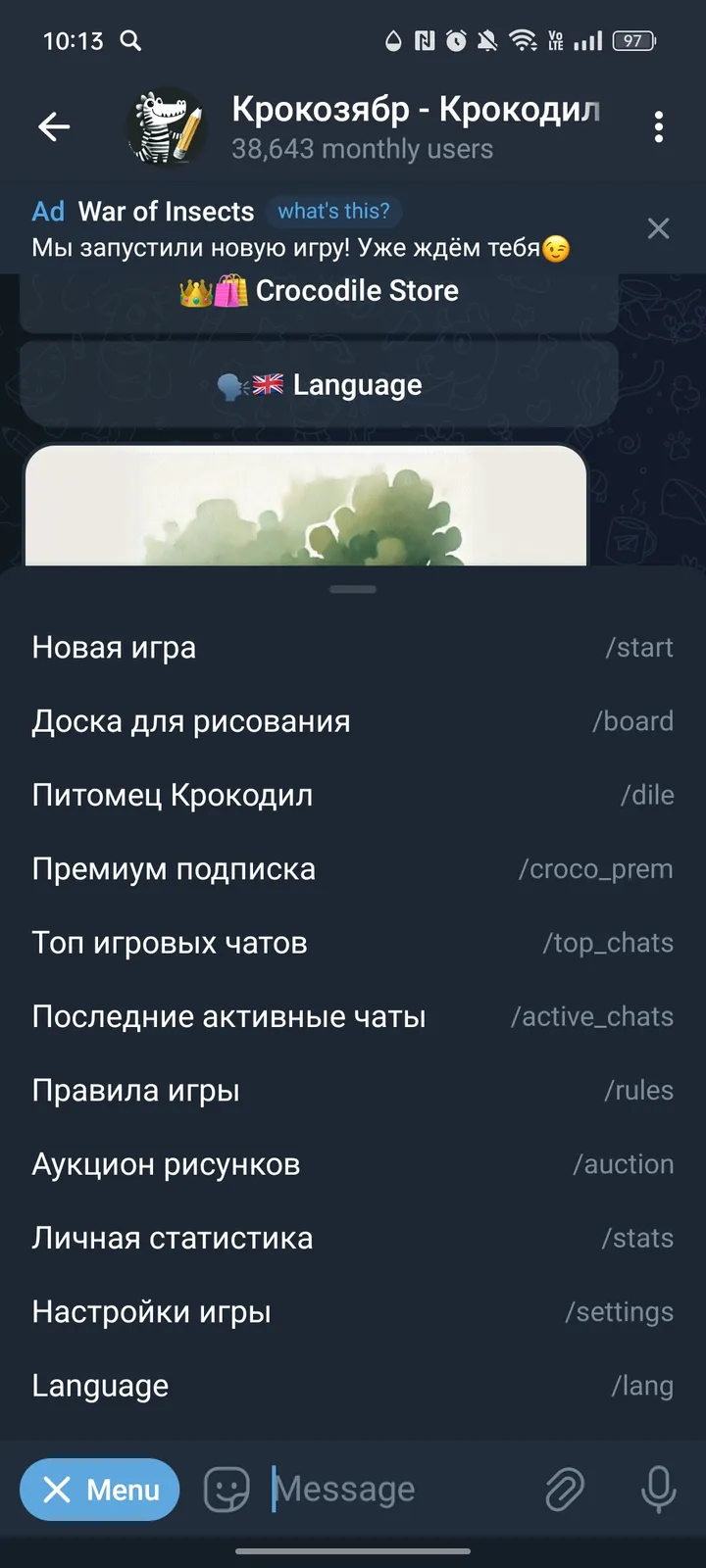
Task: Collapse the command sheet with the drag handle
Action: click(352, 589)
